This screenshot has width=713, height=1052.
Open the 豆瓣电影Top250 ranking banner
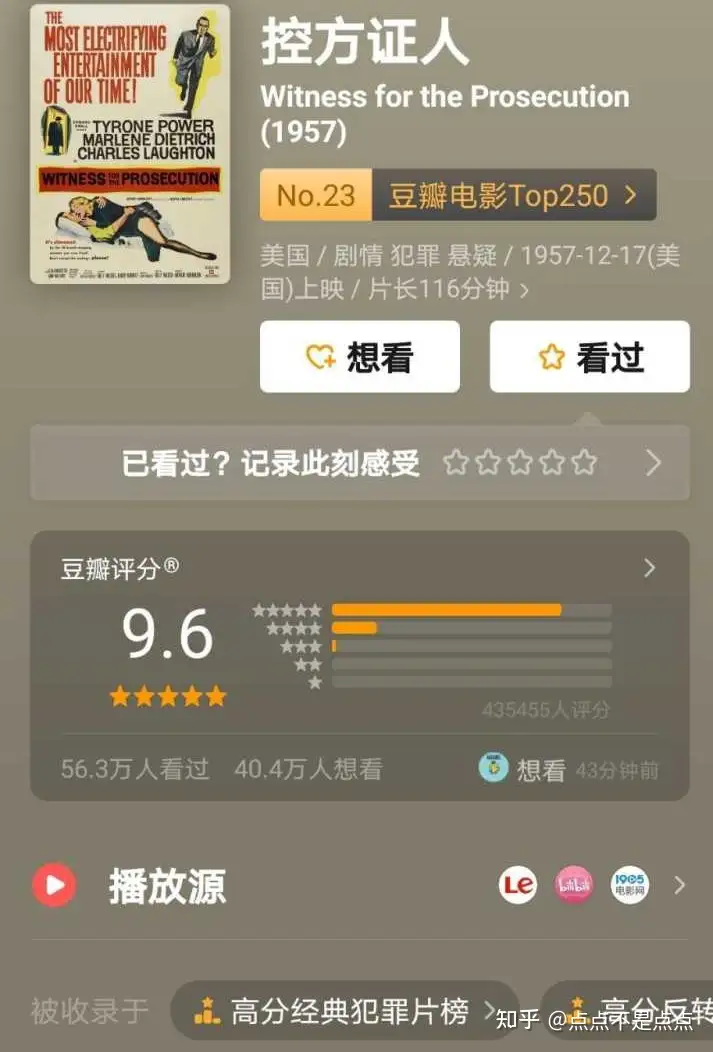pos(458,195)
